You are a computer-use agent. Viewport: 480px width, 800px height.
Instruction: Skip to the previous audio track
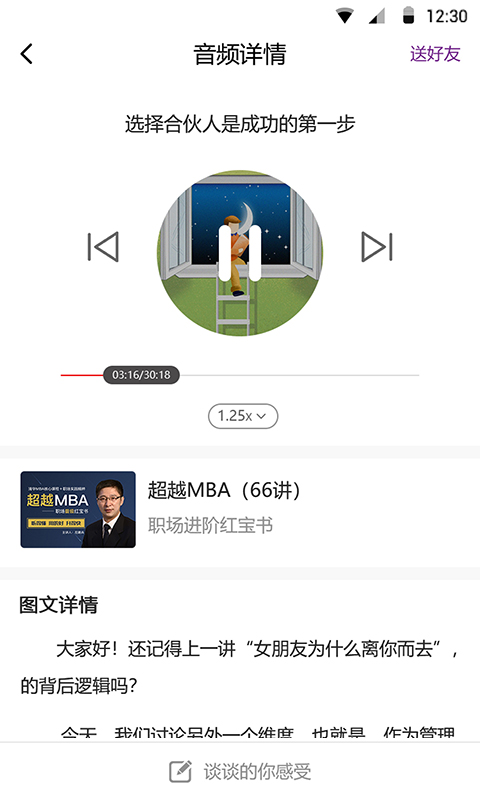point(104,247)
